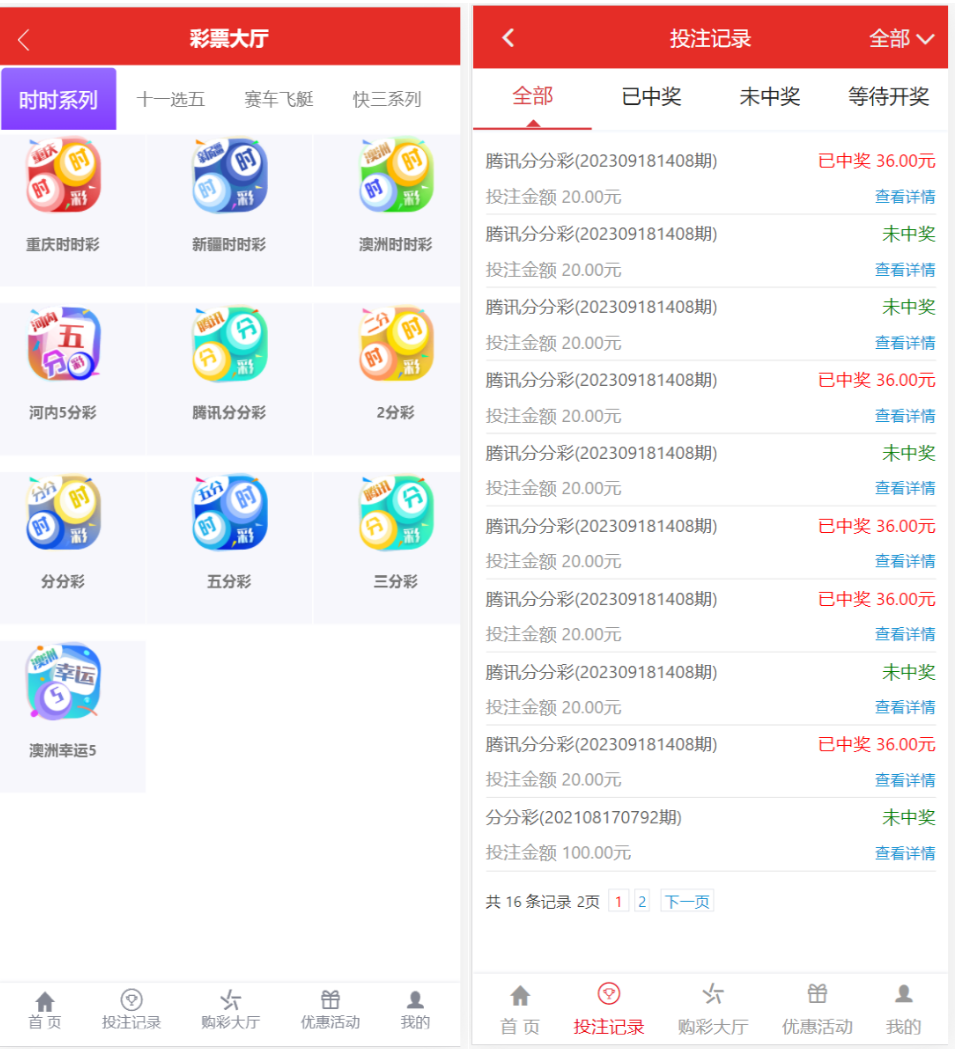Open the 五分彩 game
The height and width of the screenshot is (1049, 959).
point(229,532)
